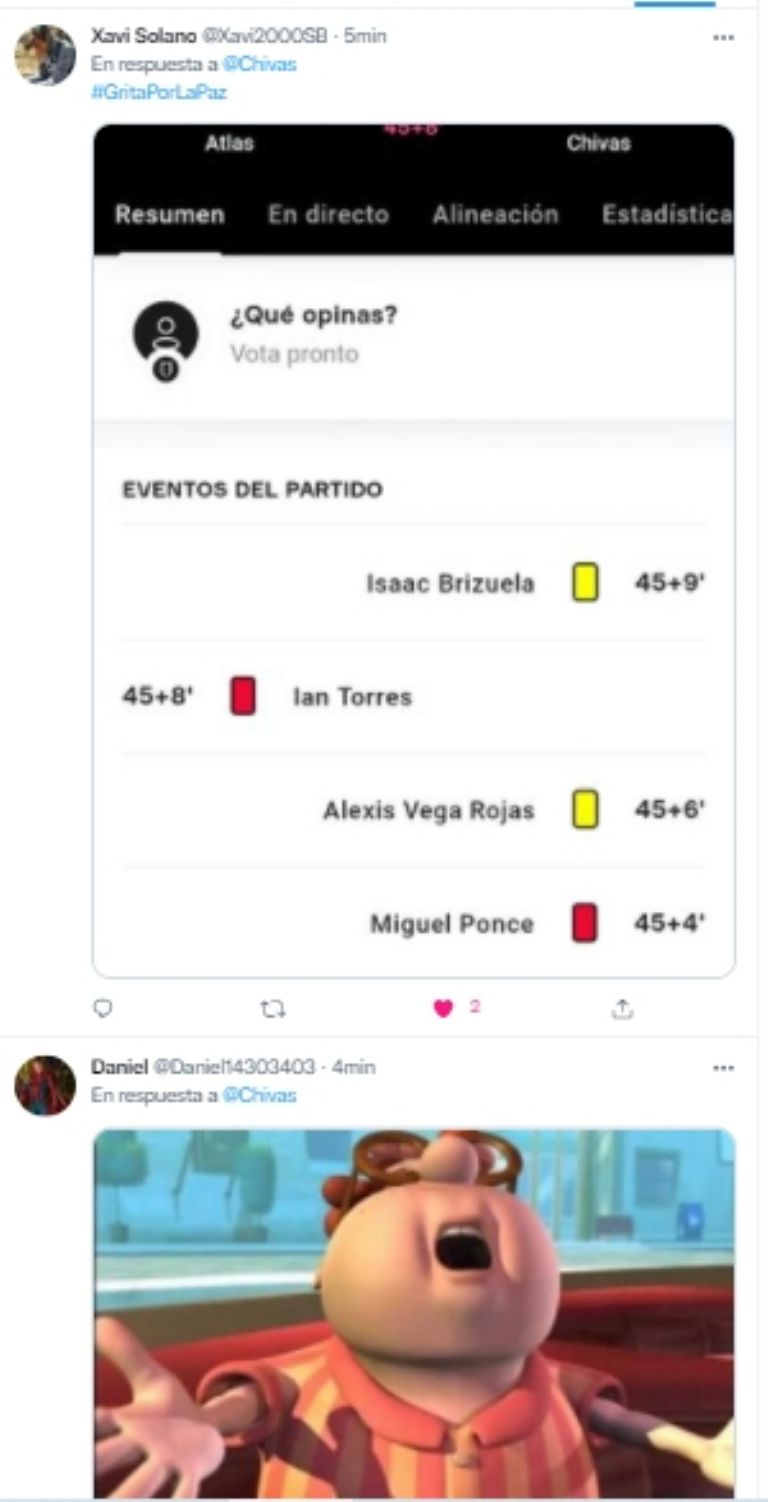Open overflow menu on Daniel's tweet
Viewport: 768px width, 1502px height.
click(x=723, y=1068)
